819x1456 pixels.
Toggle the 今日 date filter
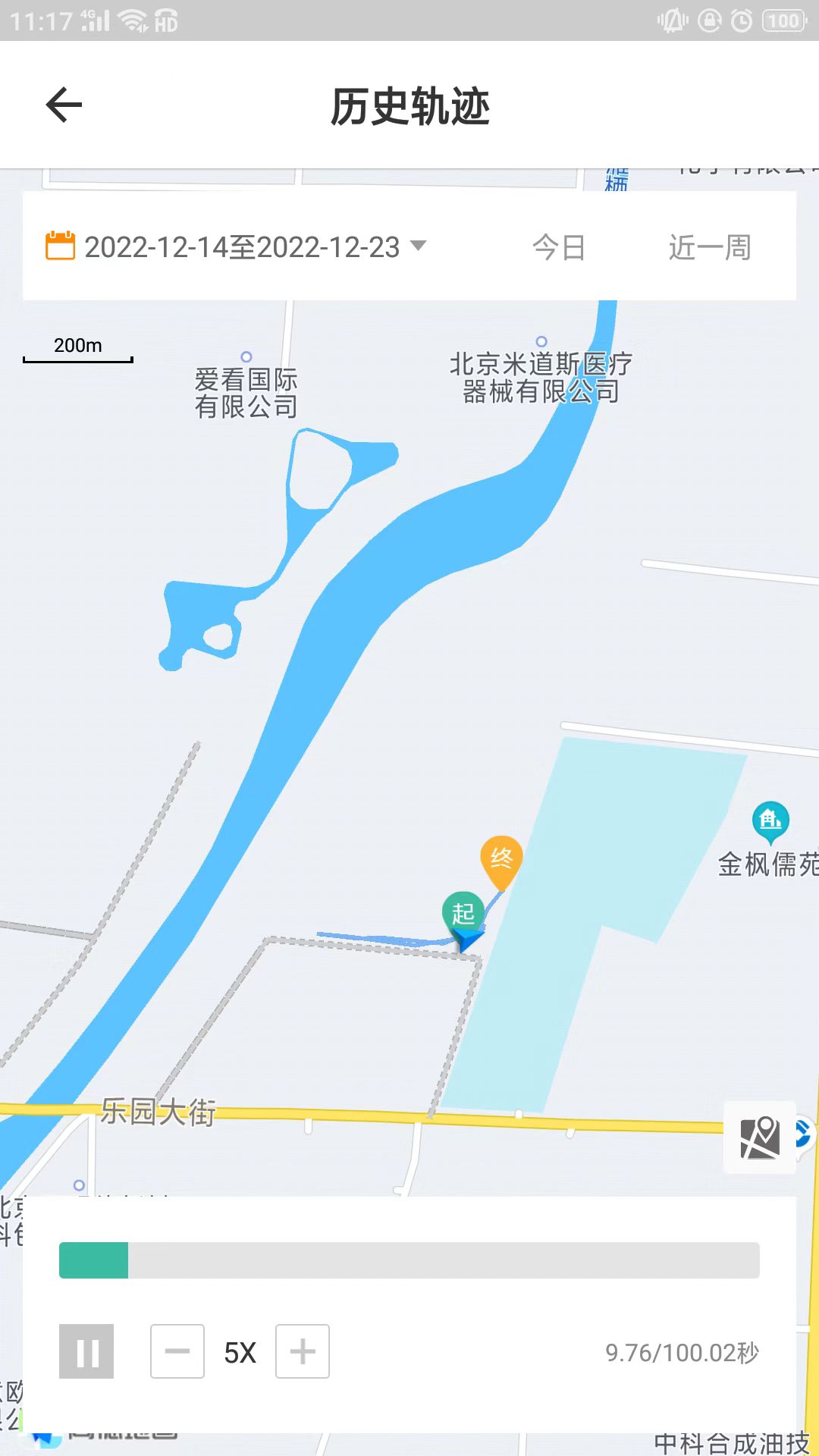[x=558, y=247]
